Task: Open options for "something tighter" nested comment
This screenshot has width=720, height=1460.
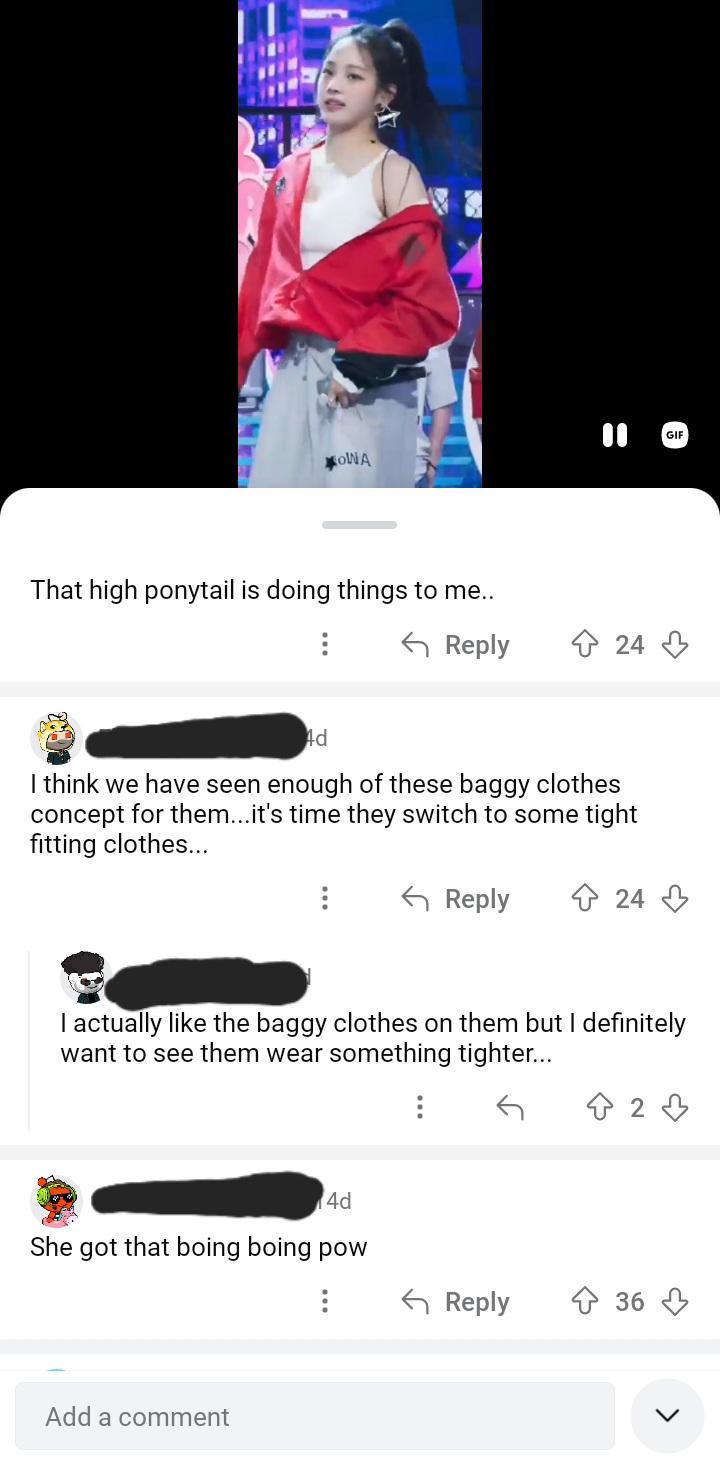Action: tap(420, 1107)
